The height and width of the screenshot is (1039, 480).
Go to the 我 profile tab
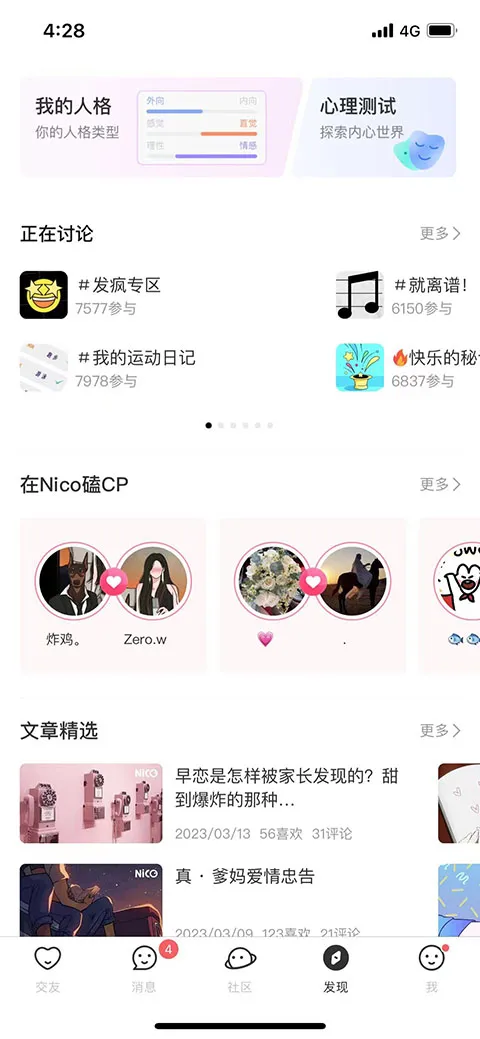[x=432, y=969]
